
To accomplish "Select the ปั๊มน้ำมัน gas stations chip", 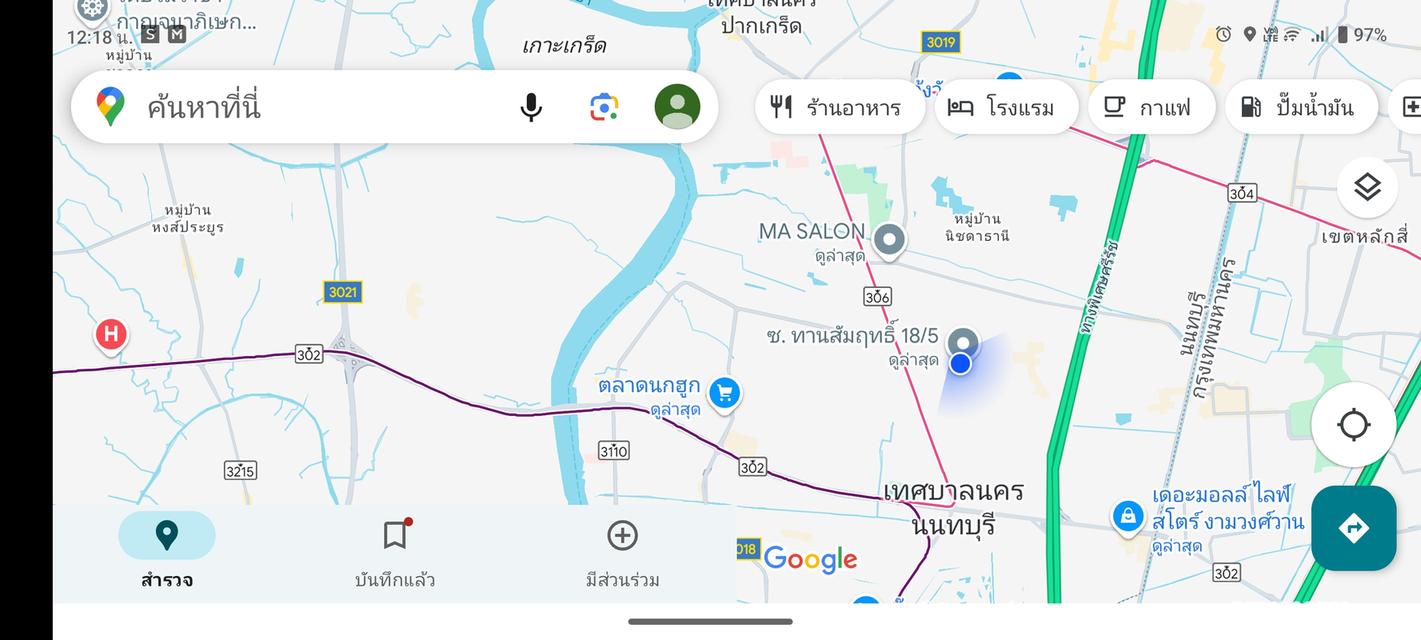I will point(1300,107).
